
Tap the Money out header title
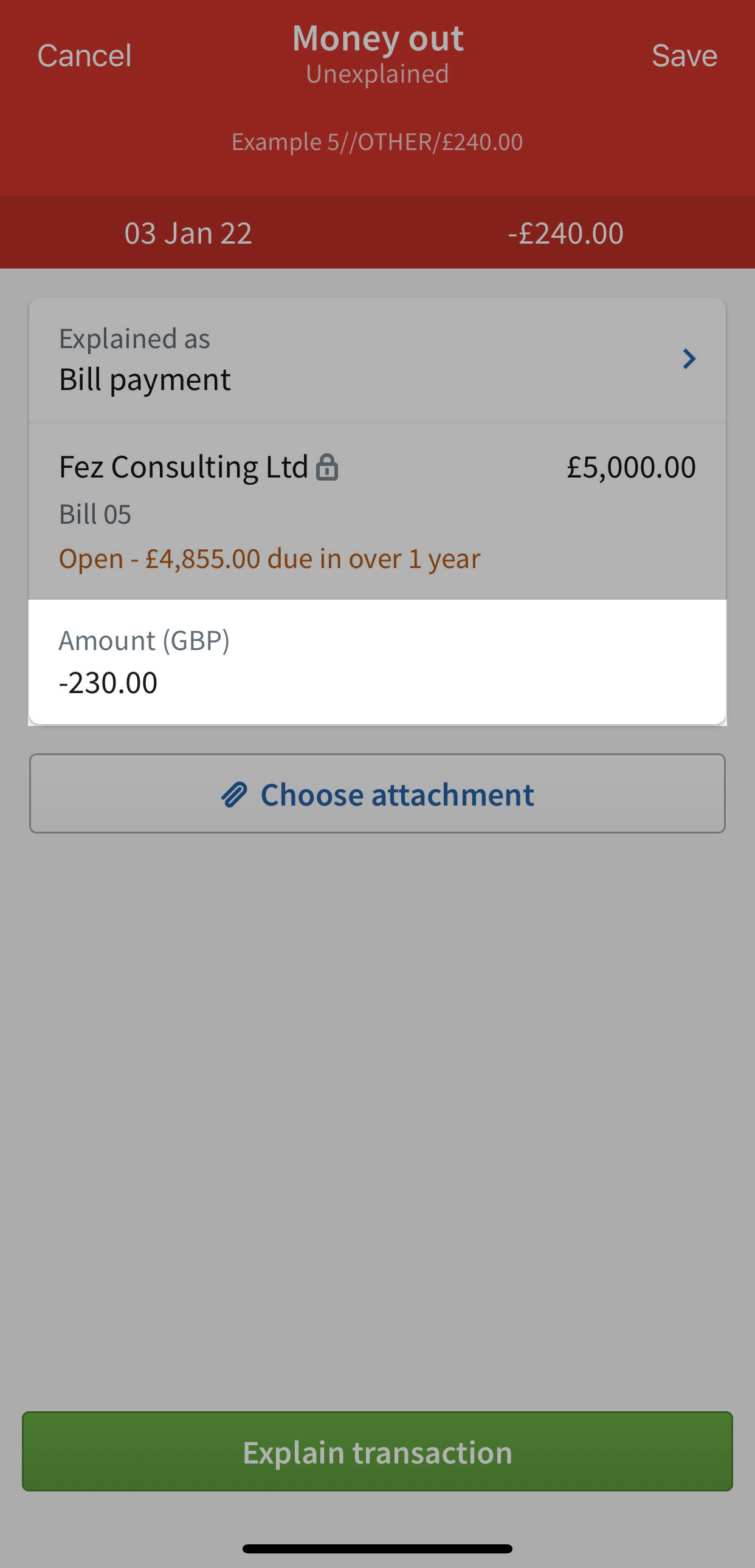tap(377, 38)
